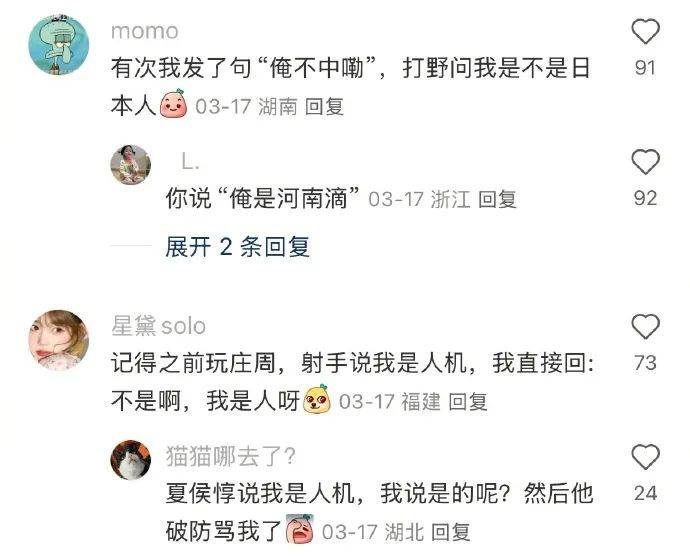This screenshot has width=690, height=556.
Task: Like L.'s reply comment
Action: 646,162
